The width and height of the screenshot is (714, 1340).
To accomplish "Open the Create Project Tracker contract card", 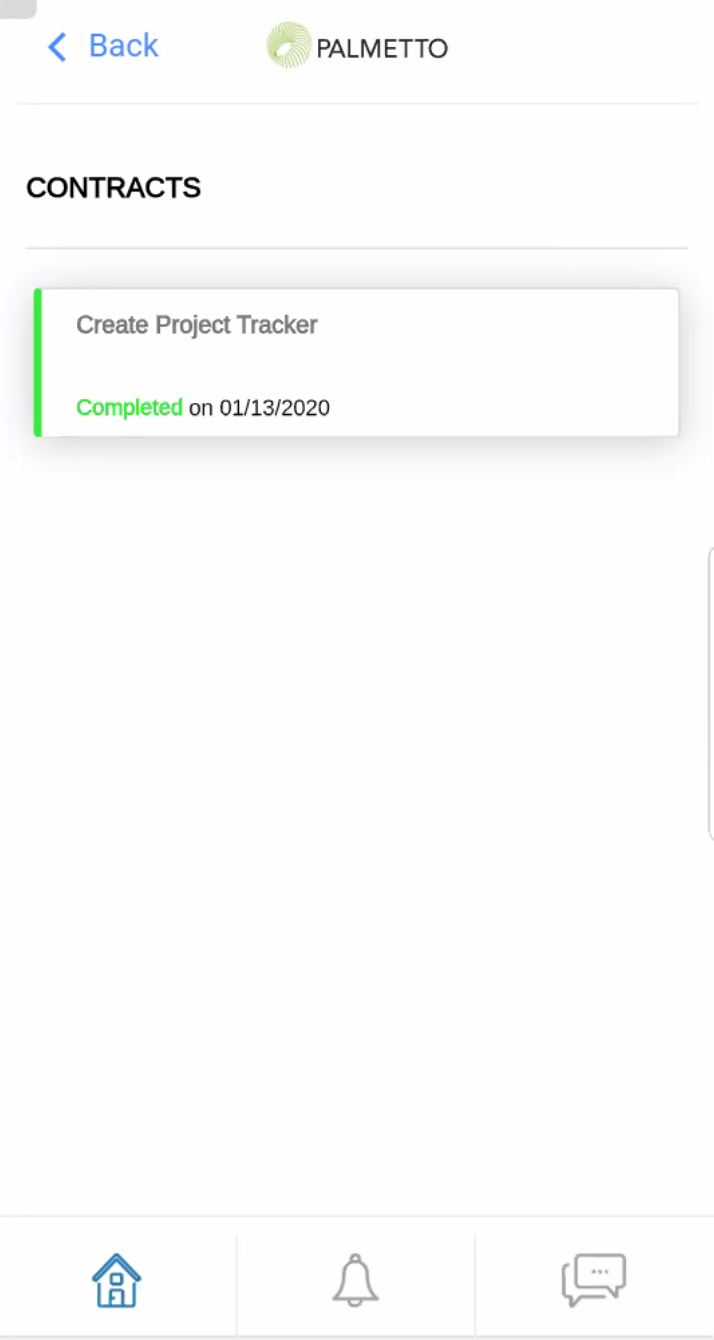I will 357,363.
